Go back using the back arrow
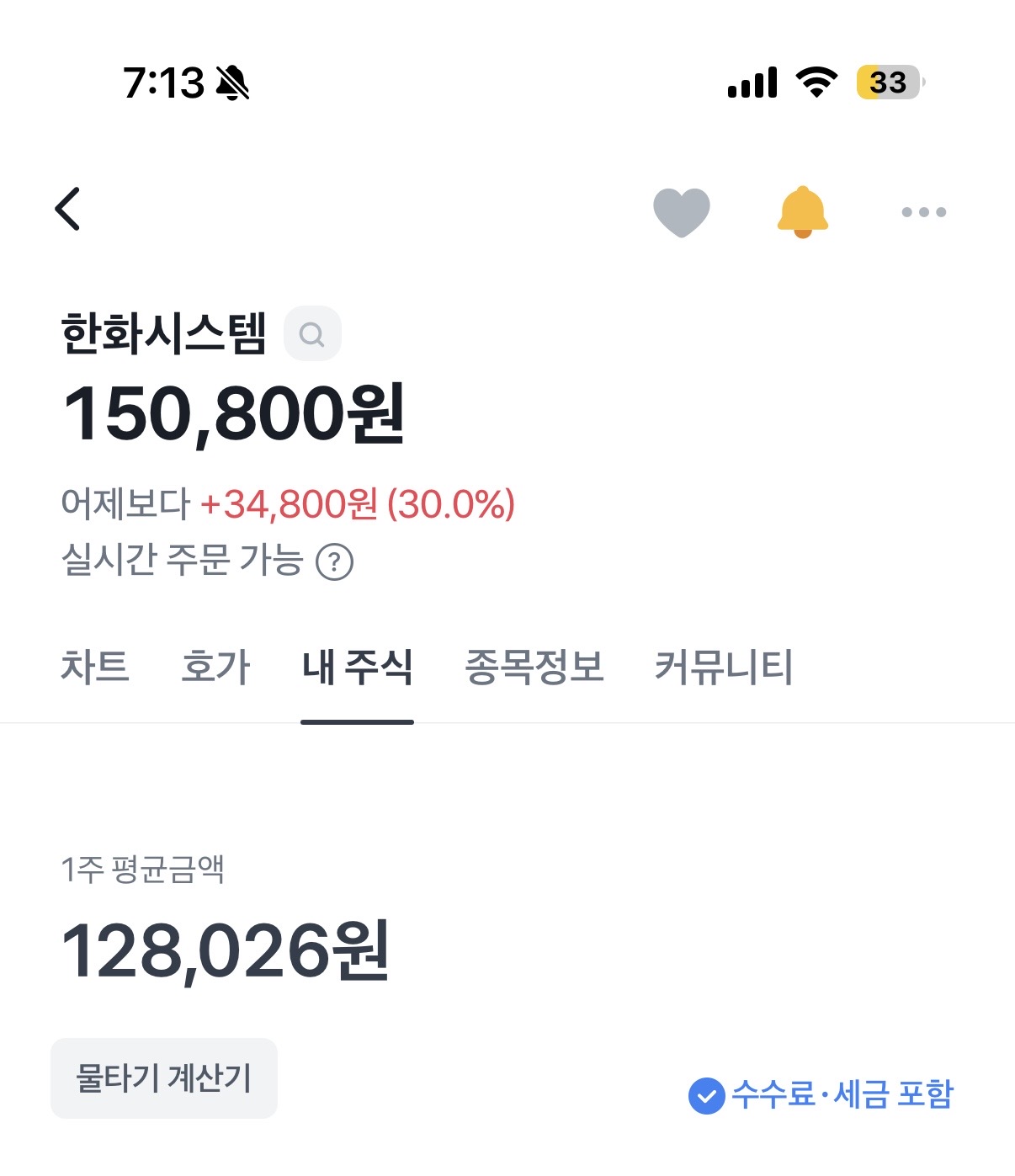Screen dimensions: 1015x1176 point(67,209)
